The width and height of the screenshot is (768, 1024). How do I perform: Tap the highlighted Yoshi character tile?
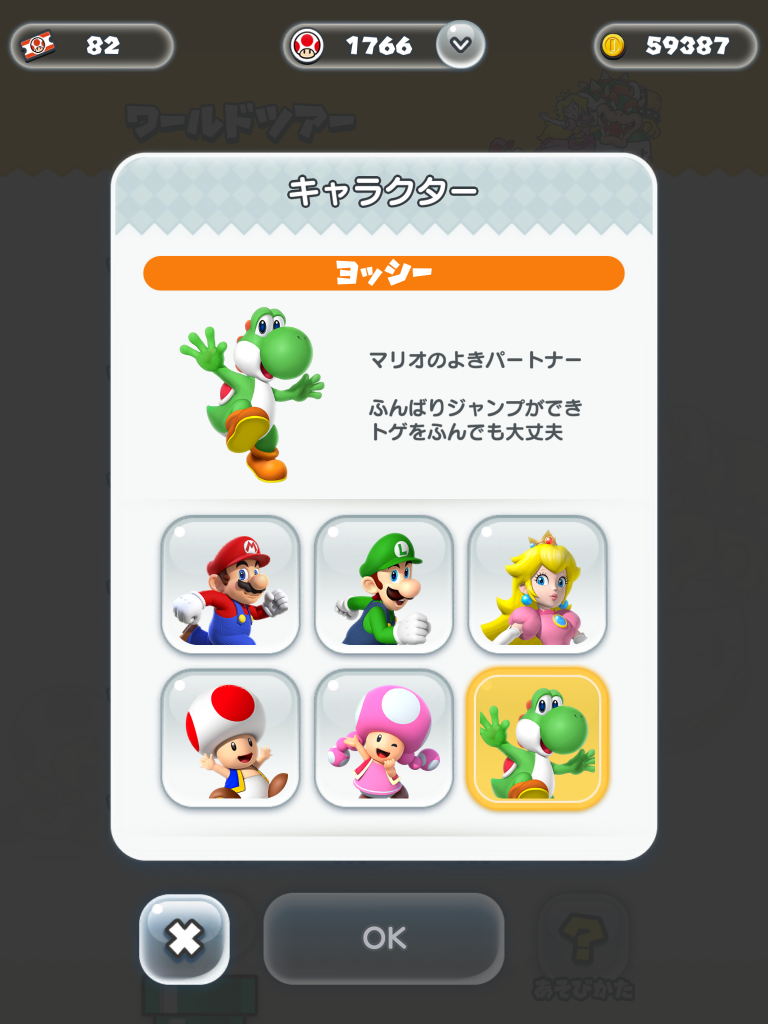tap(538, 738)
